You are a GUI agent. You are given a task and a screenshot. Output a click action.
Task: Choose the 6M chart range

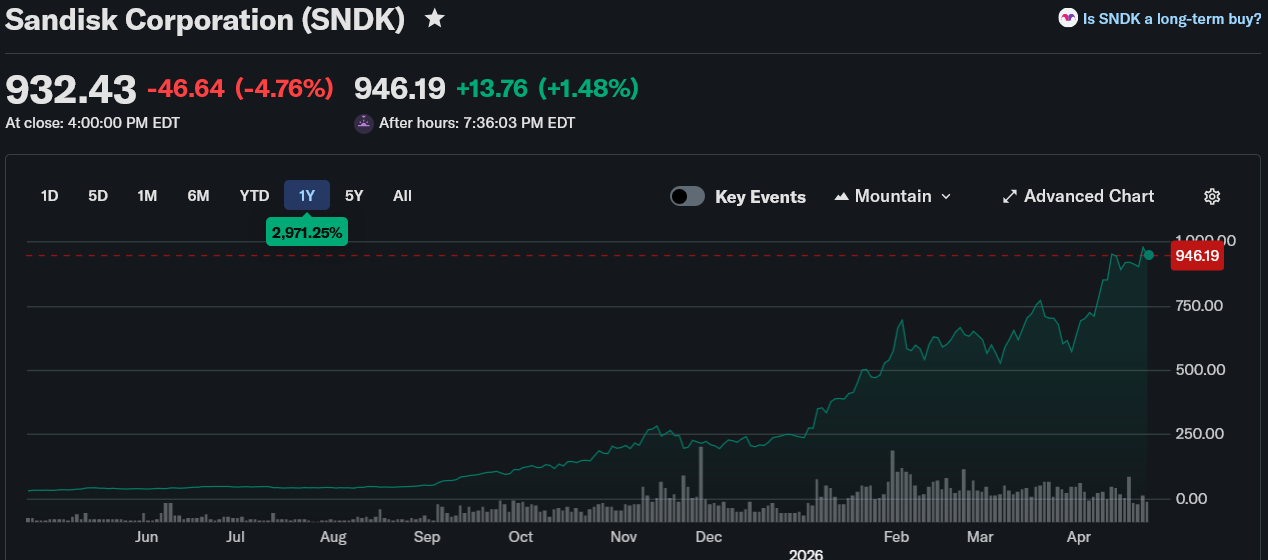(x=198, y=196)
